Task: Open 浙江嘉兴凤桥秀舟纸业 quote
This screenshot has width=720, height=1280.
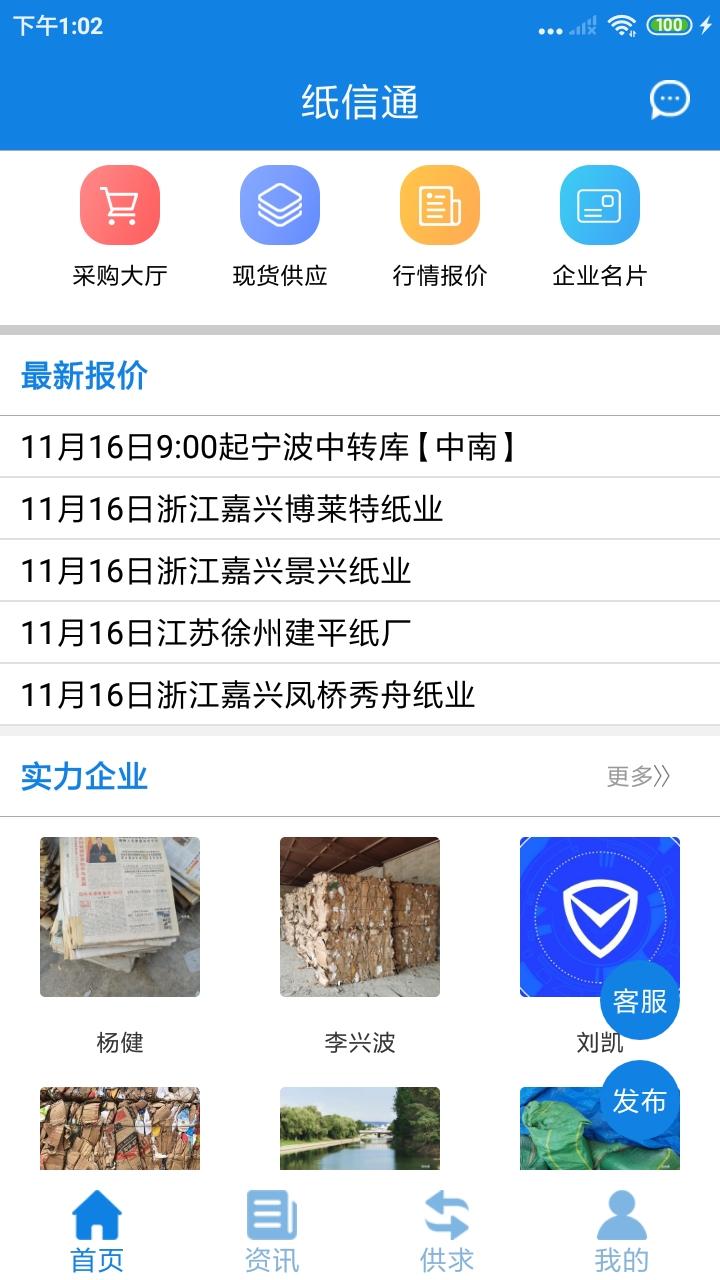Action: pyautogui.click(x=248, y=695)
